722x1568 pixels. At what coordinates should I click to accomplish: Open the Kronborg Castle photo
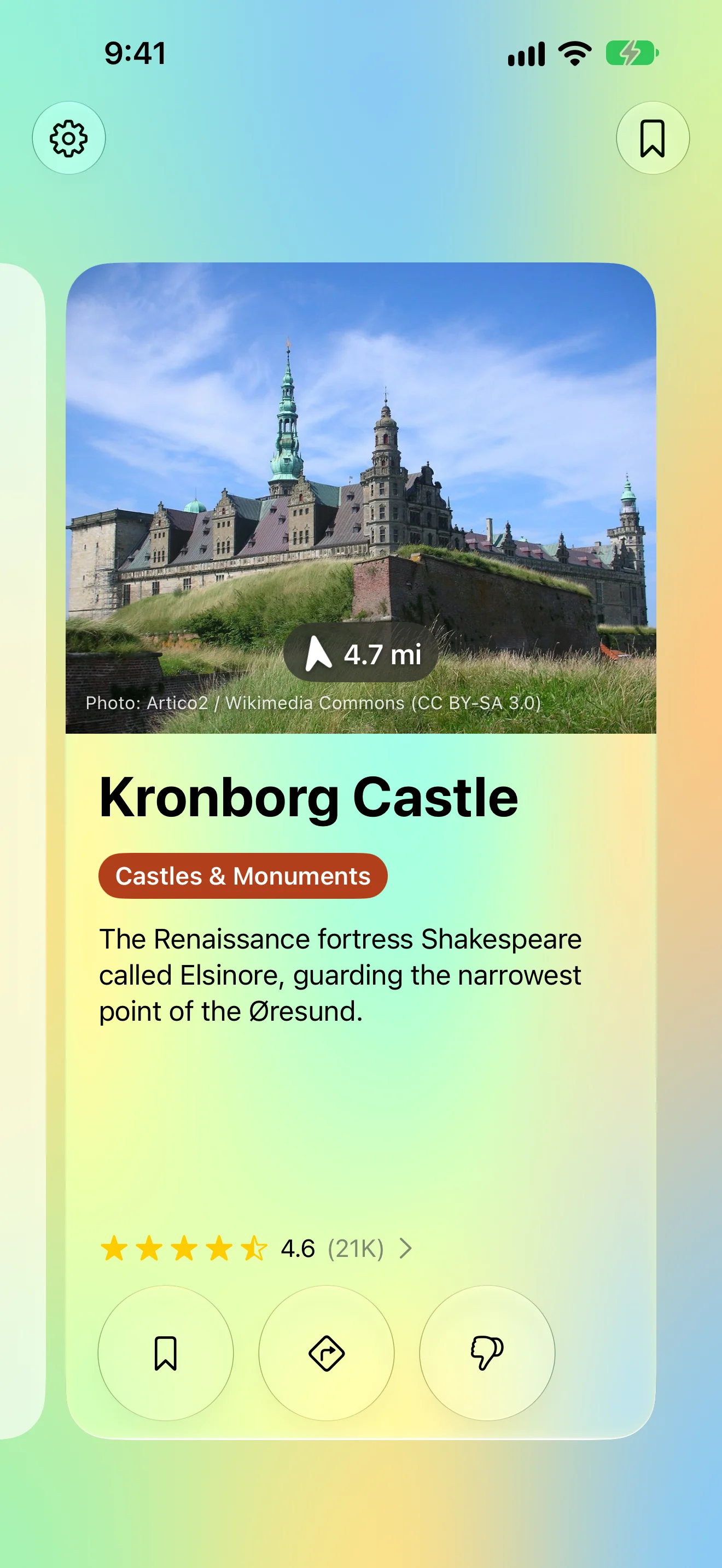(x=361, y=498)
